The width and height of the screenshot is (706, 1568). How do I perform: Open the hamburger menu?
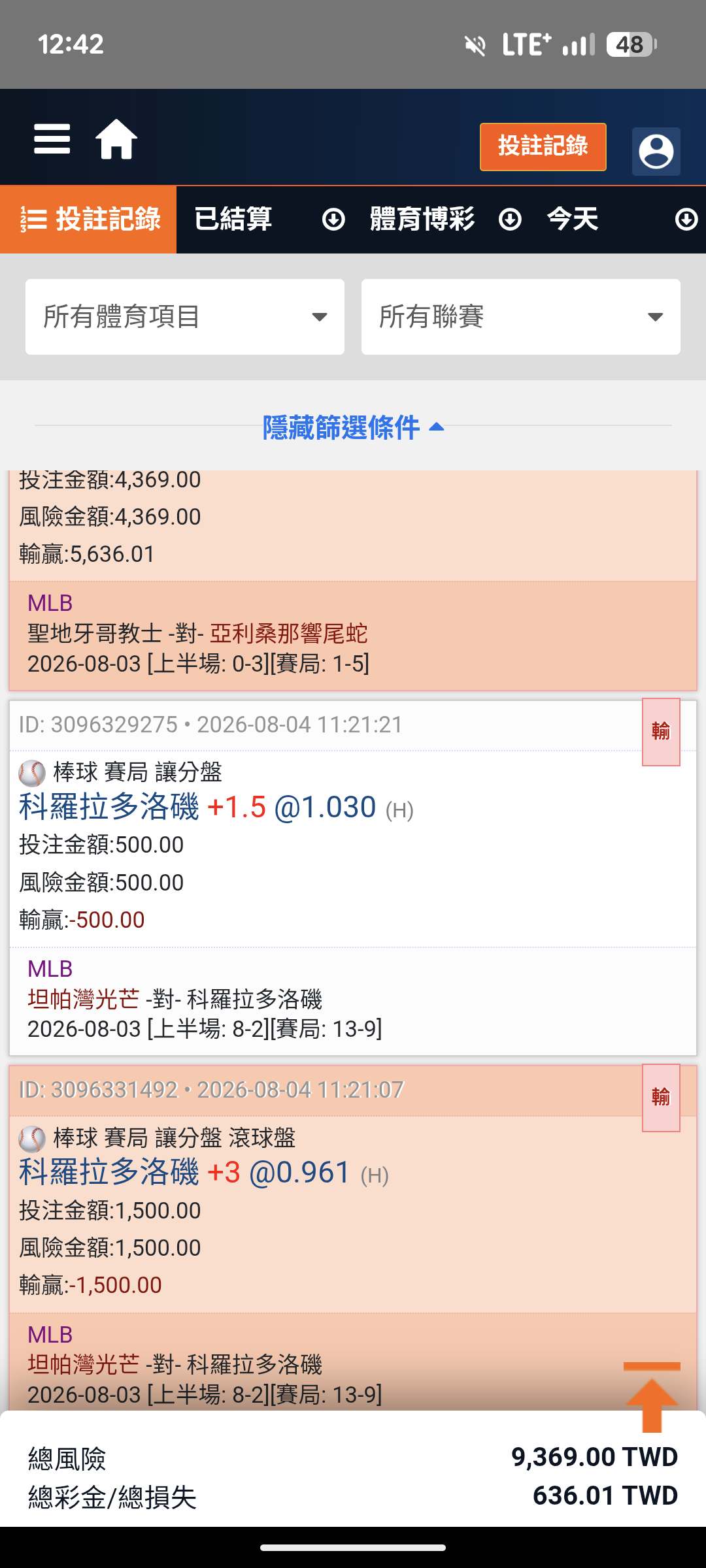(52, 139)
